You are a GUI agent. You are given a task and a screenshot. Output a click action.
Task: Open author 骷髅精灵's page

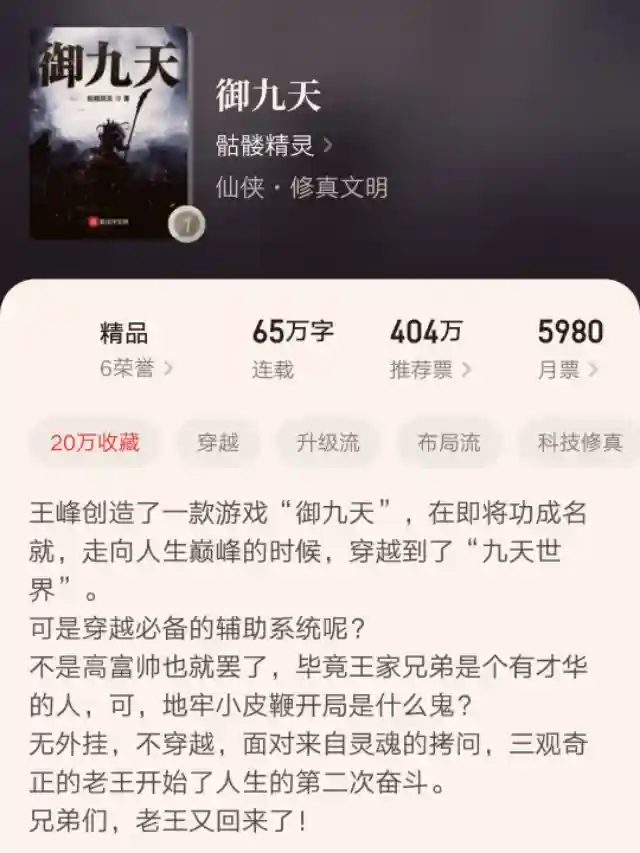pyautogui.click(x=274, y=146)
